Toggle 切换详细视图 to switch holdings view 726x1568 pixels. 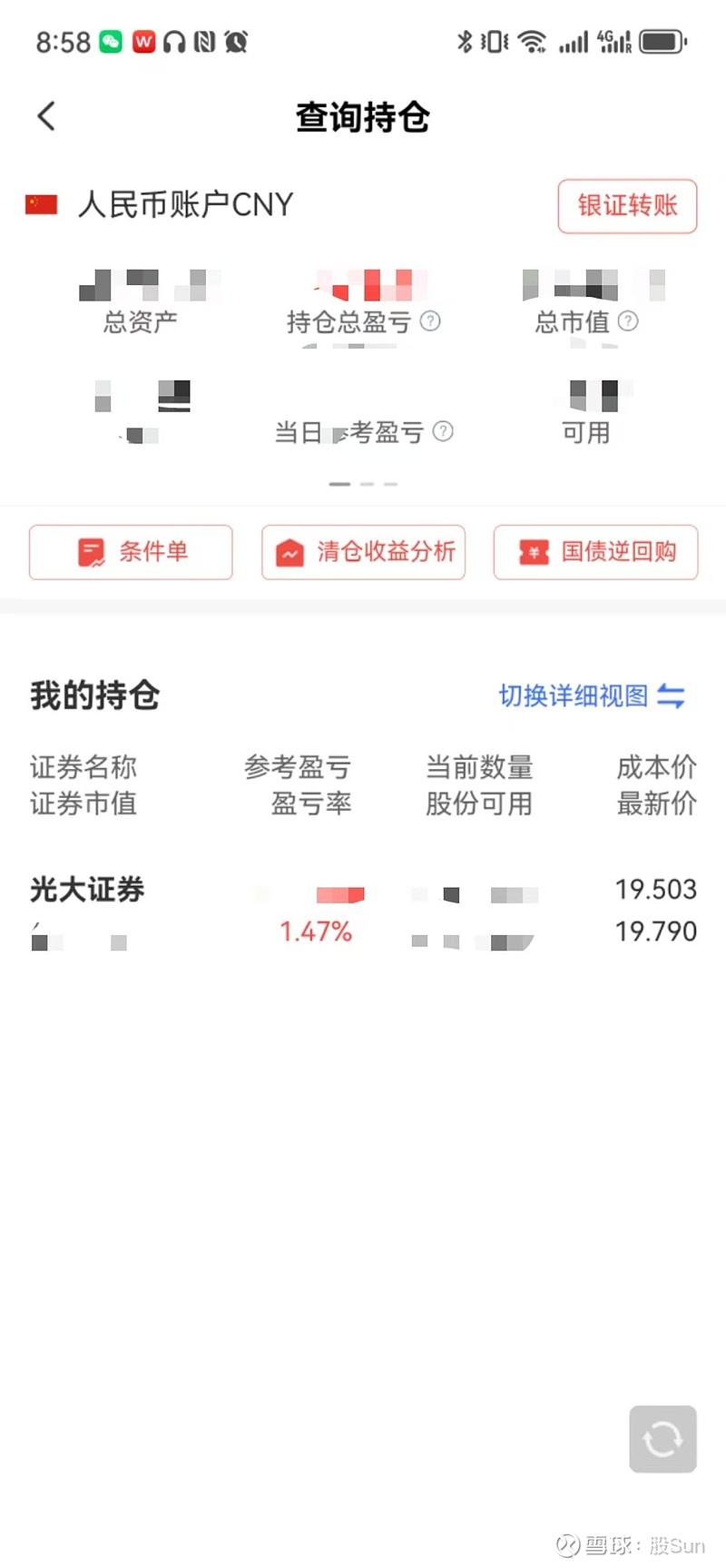click(573, 696)
